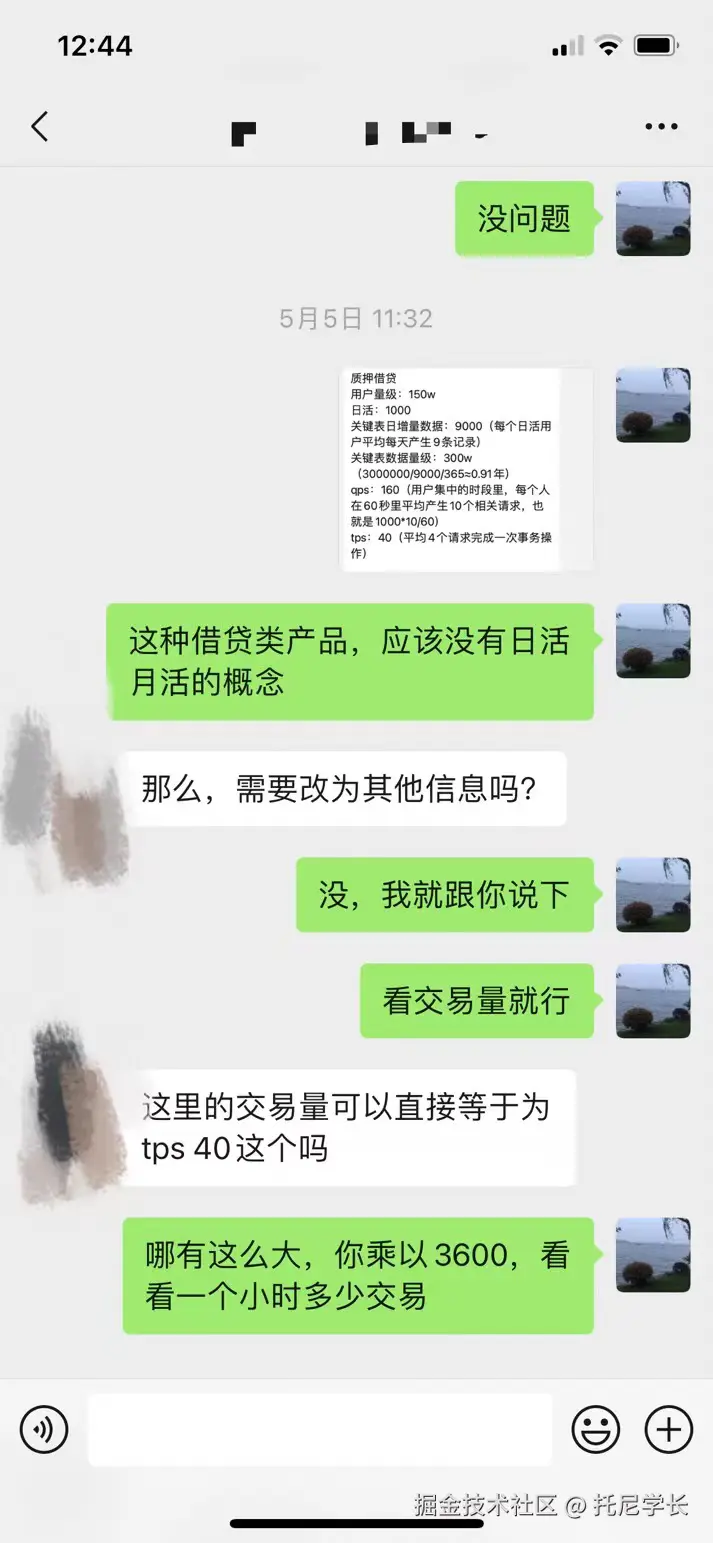Open the plus attachment panel
This screenshot has height=1543, width=713.
coord(668,1429)
